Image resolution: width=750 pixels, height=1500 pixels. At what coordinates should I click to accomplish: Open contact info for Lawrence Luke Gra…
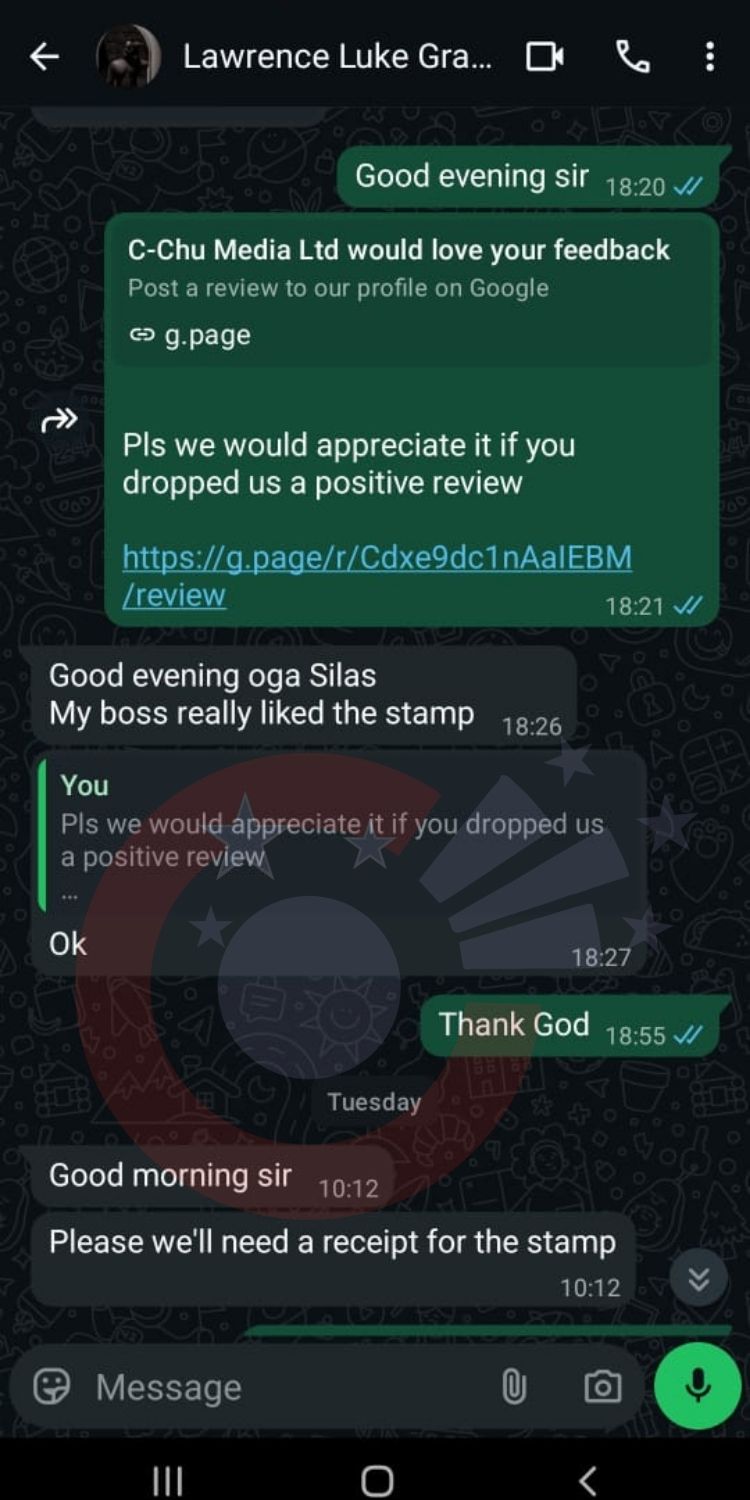336,57
